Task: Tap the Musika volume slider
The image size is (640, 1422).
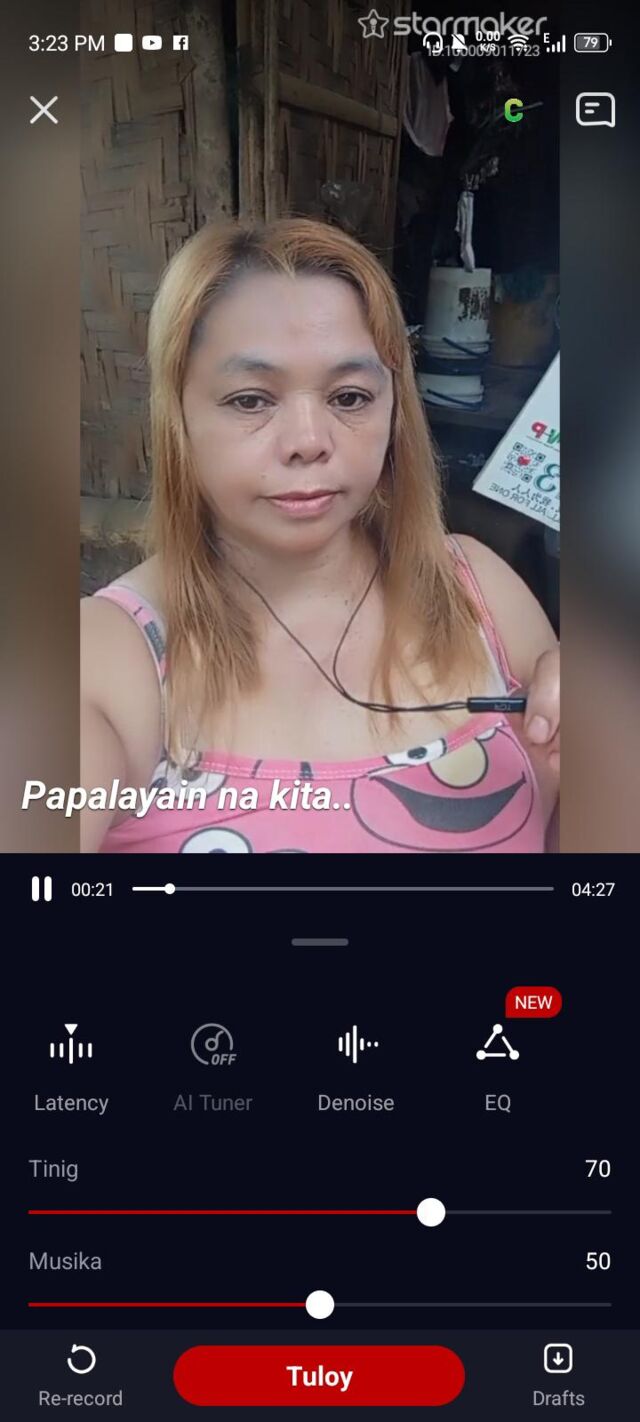Action: click(x=320, y=1305)
